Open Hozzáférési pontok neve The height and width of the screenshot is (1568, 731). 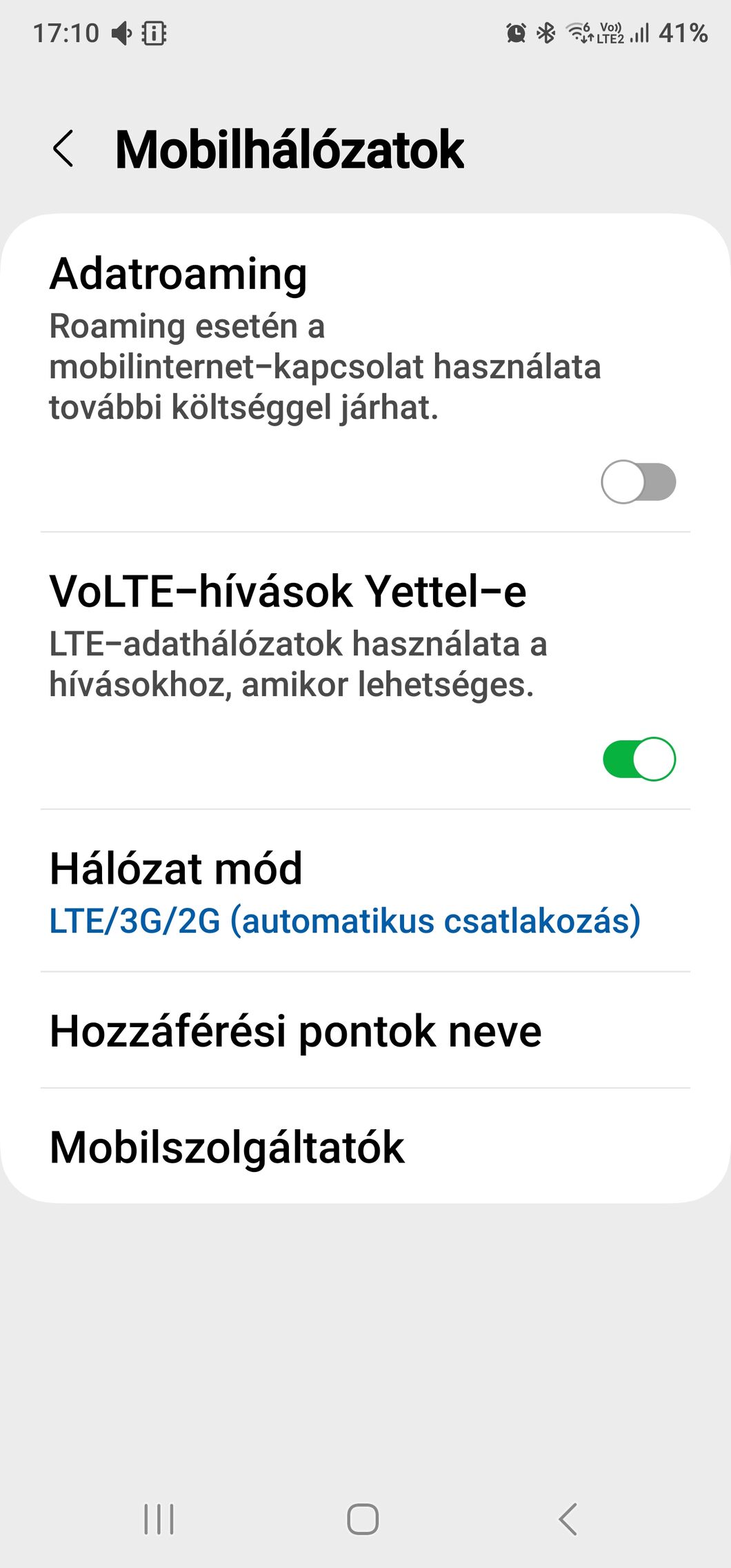pos(365,1031)
